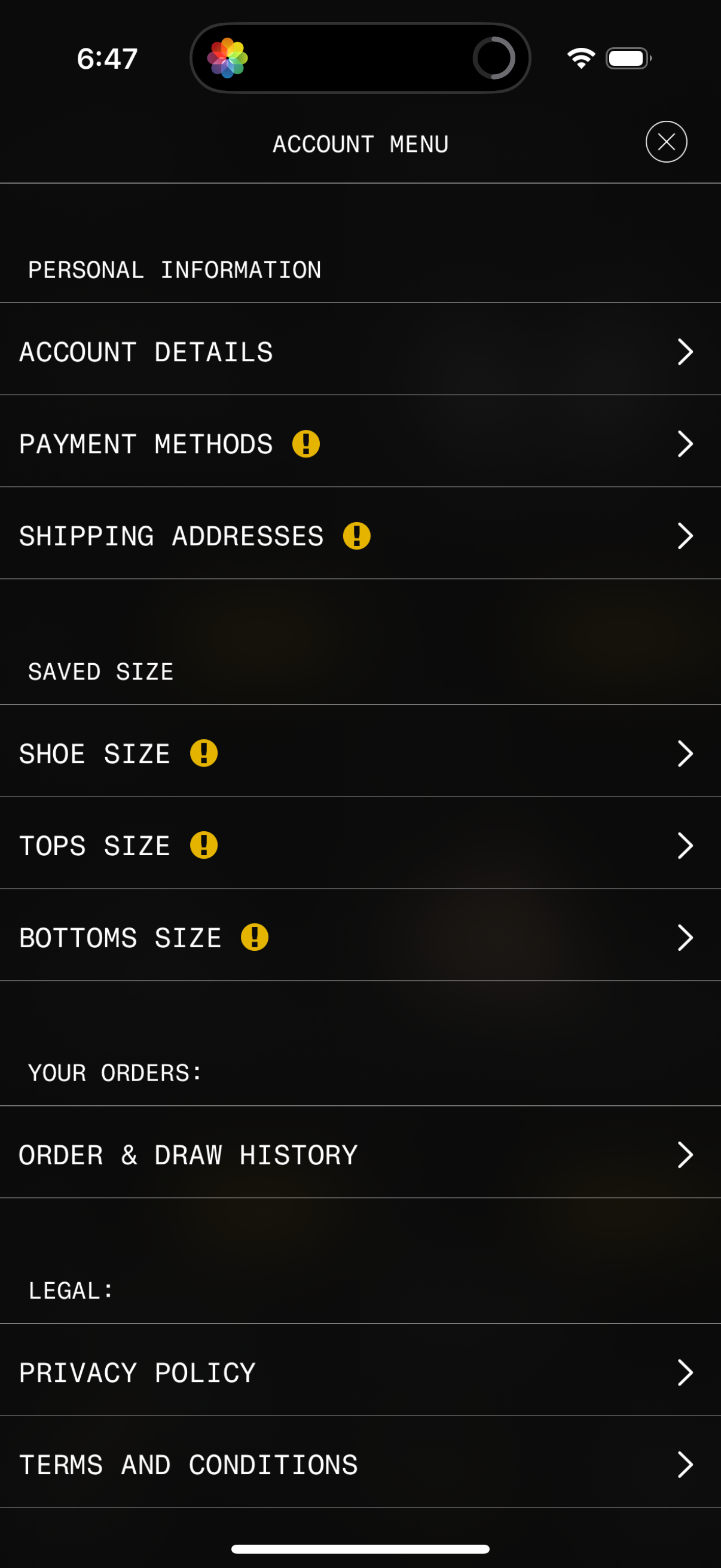The image size is (721, 1568).
Task: Open Payment Methods via its chevron
Action: pos(686,444)
